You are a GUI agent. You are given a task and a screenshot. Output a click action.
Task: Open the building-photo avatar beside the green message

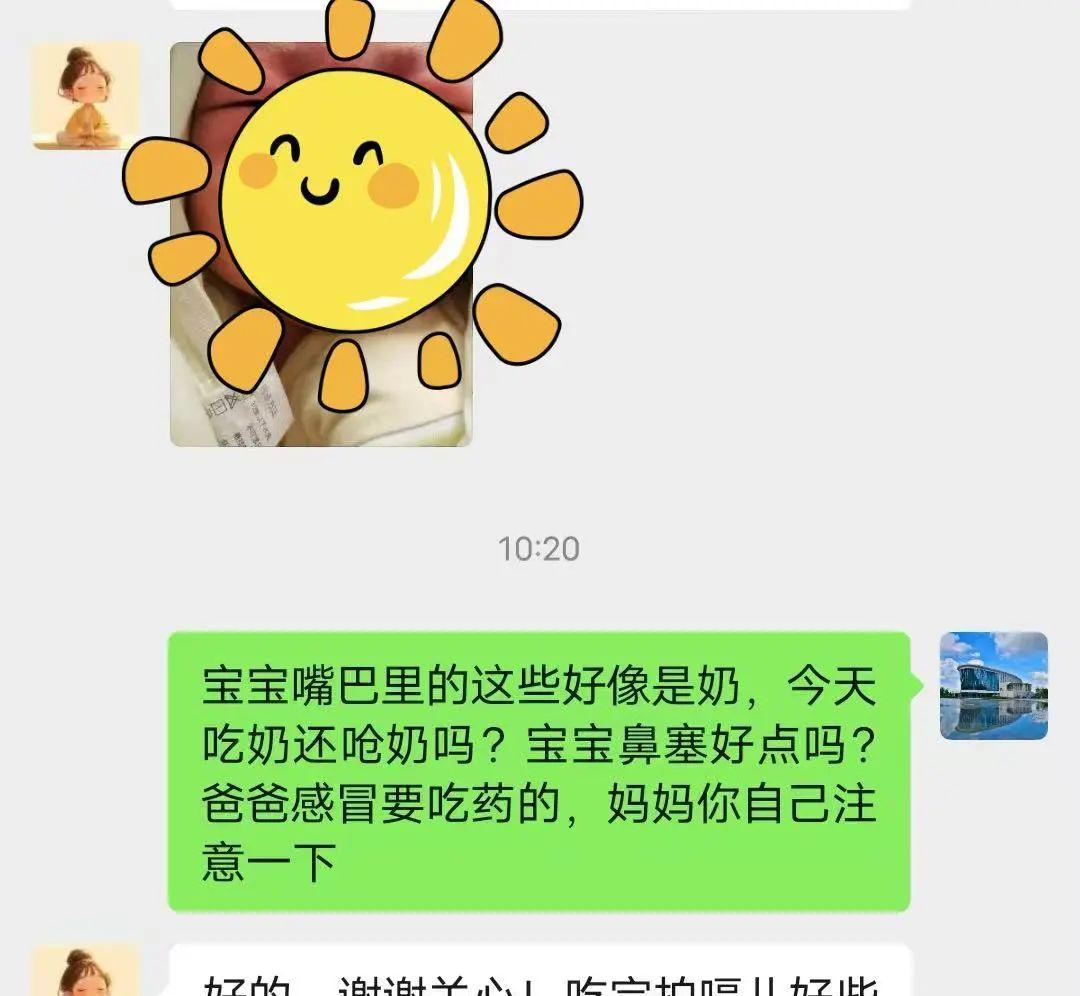(993, 686)
